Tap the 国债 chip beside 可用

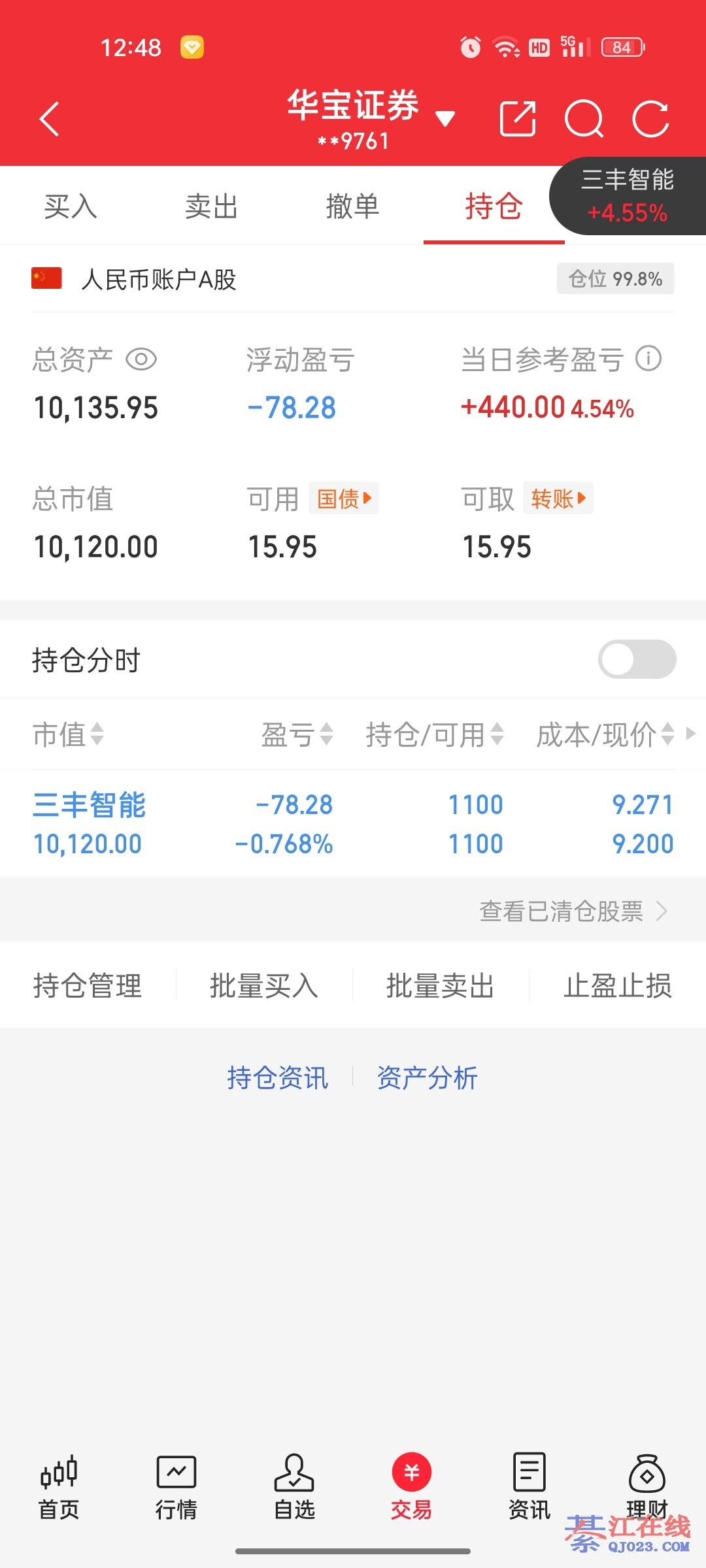point(344,498)
